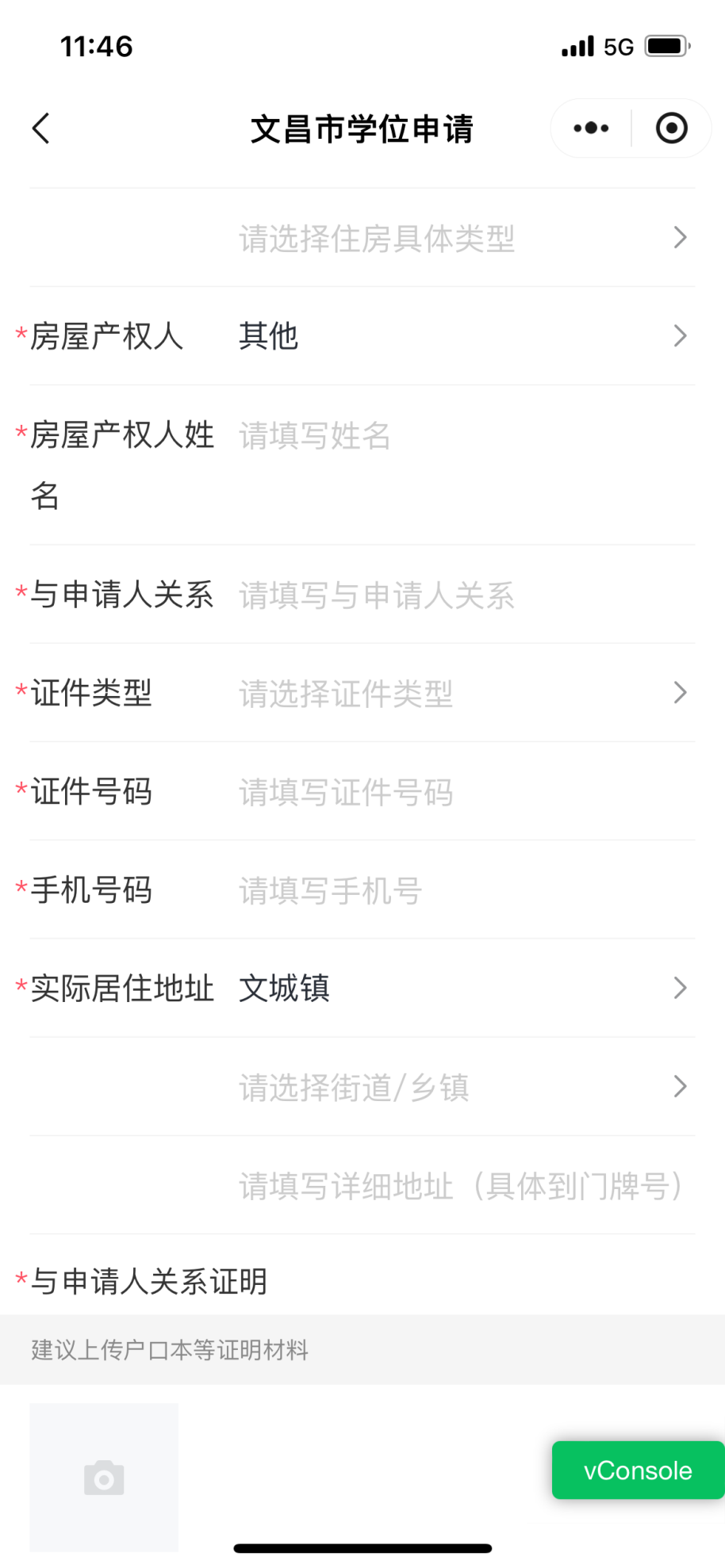Upload a relationship proof photo via camera tile

point(104,1478)
